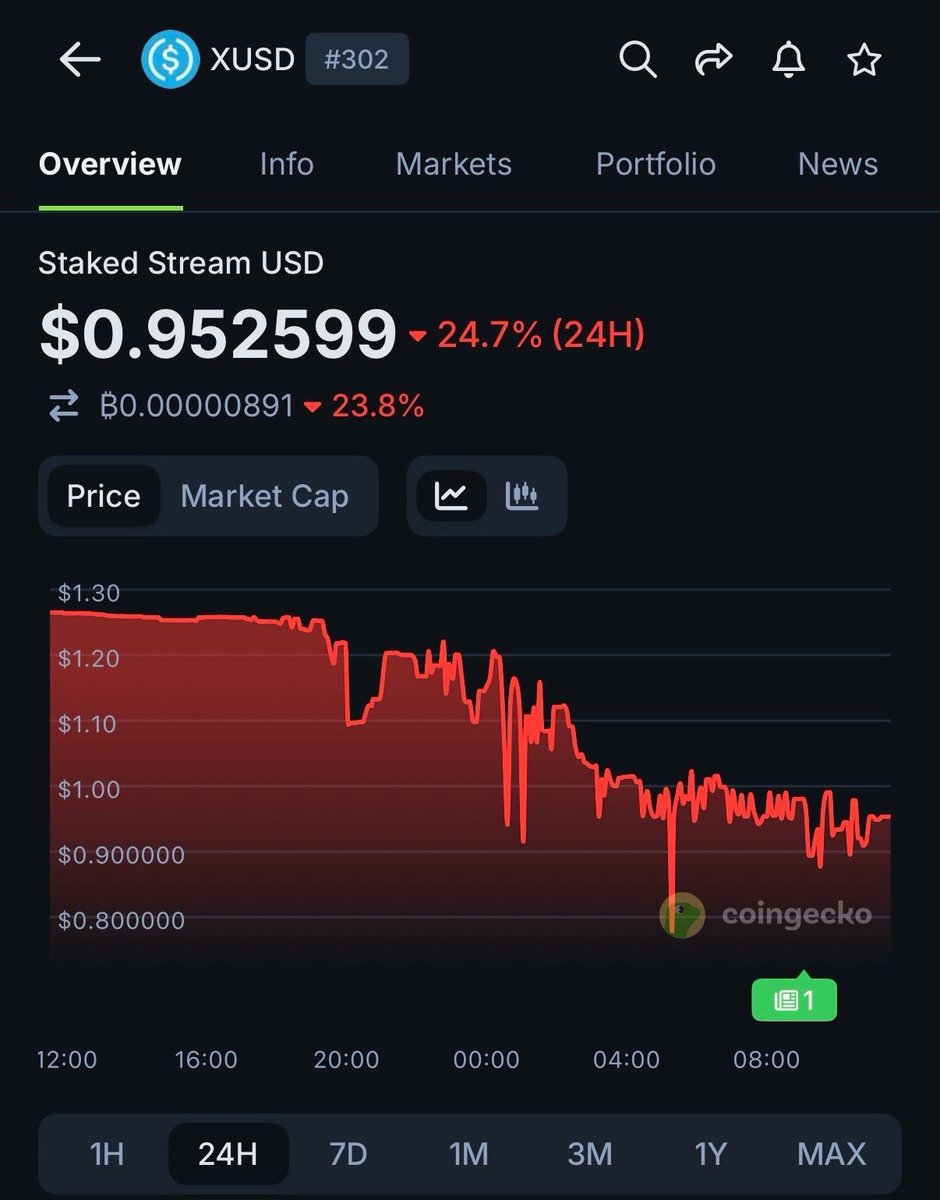Set chart range to 1H
Viewport: 940px width, 1200px height.
107,1154
